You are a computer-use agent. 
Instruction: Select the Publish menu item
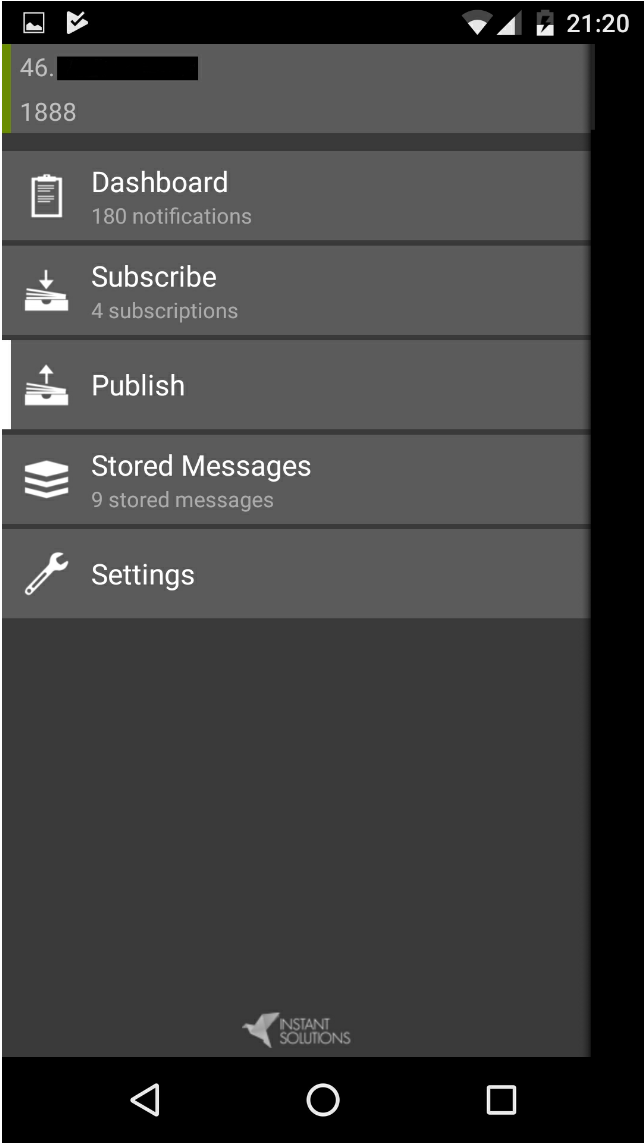click(296, 385)
